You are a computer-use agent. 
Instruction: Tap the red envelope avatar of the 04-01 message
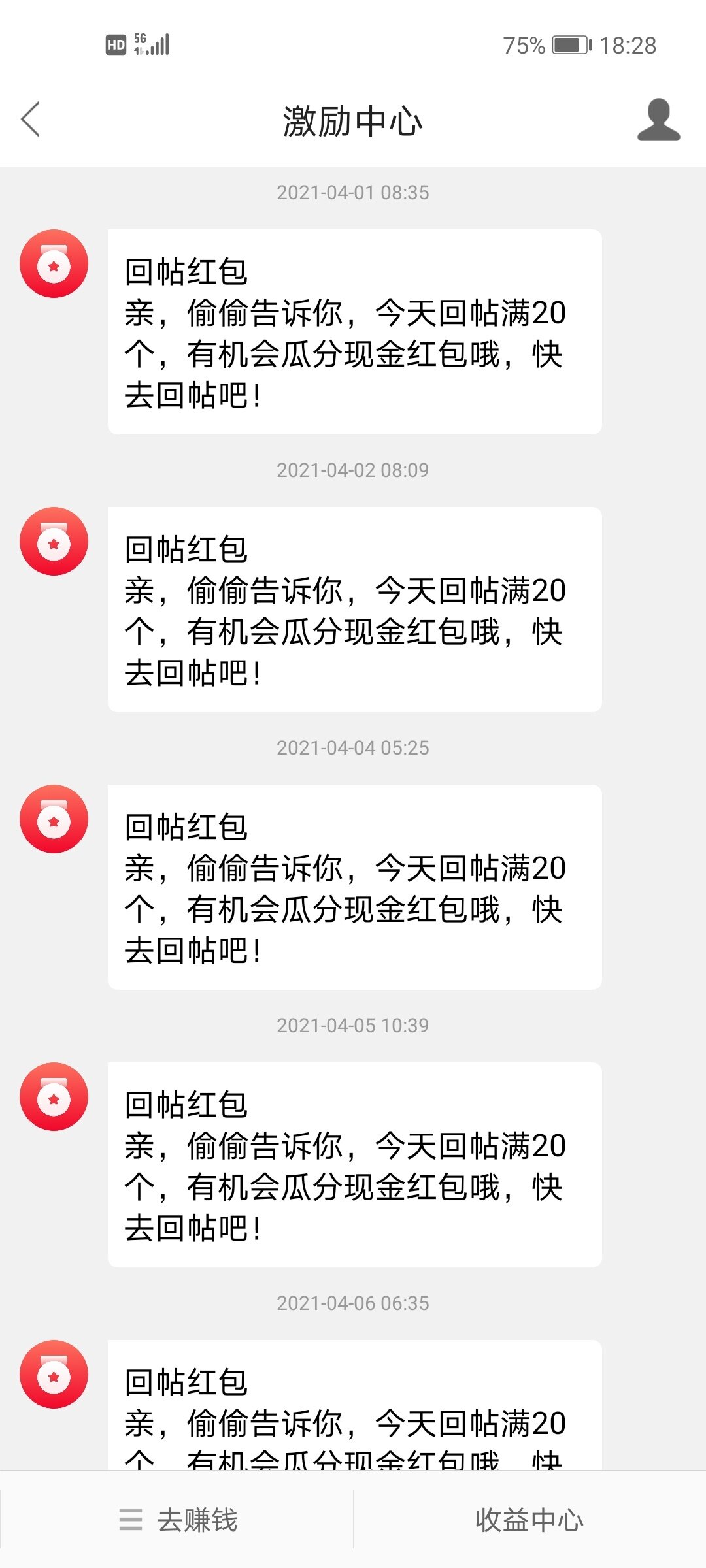pyautogui.click(x=54, y=264)
